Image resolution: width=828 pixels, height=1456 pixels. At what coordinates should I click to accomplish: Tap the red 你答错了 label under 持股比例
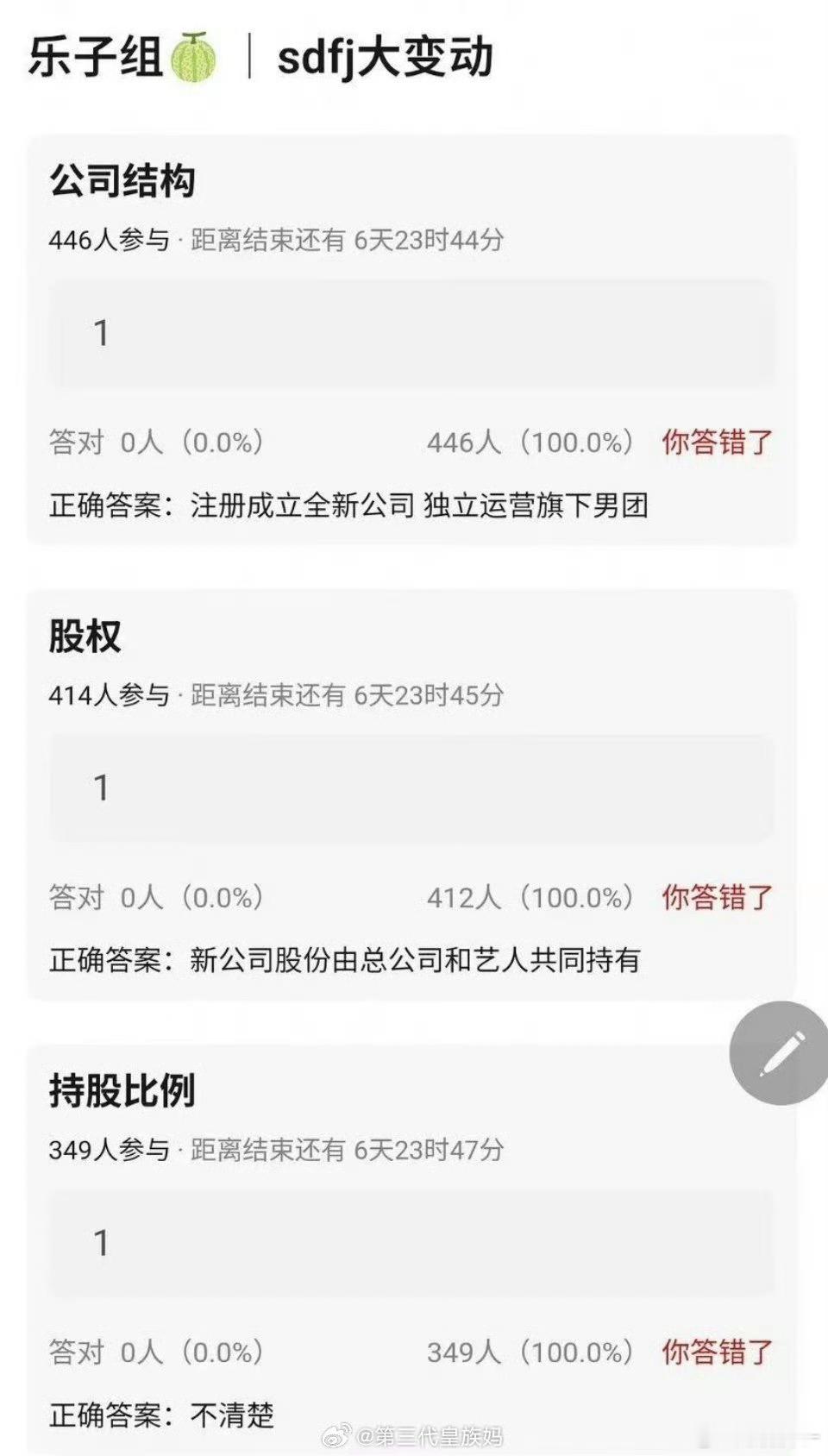pos(718,1353)
